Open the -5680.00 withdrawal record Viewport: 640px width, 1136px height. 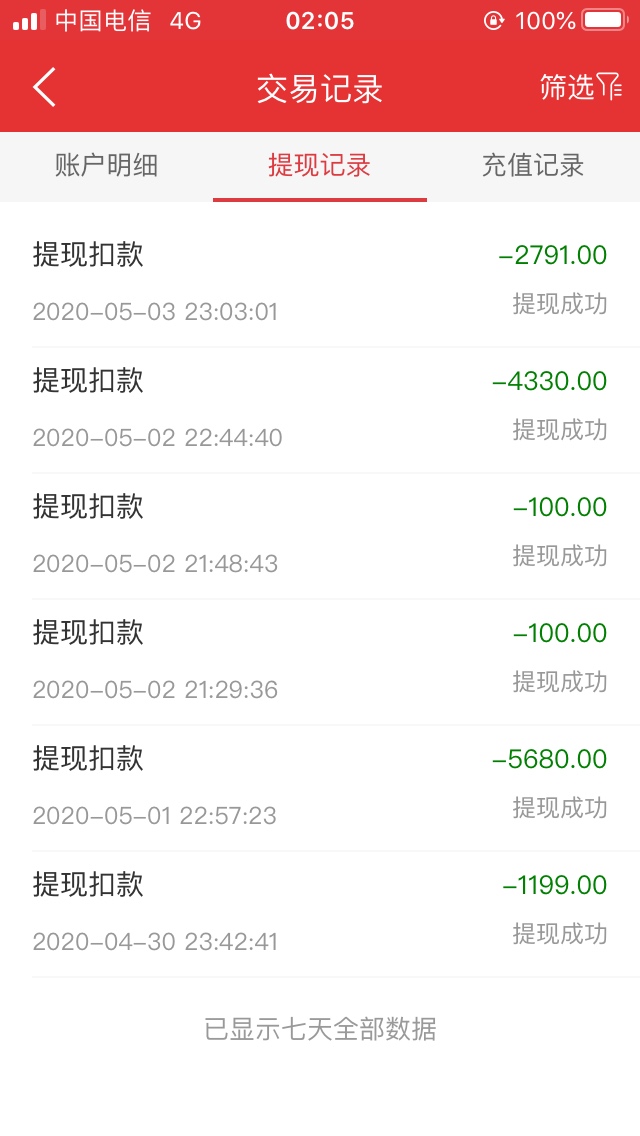(x=320, y=788)
